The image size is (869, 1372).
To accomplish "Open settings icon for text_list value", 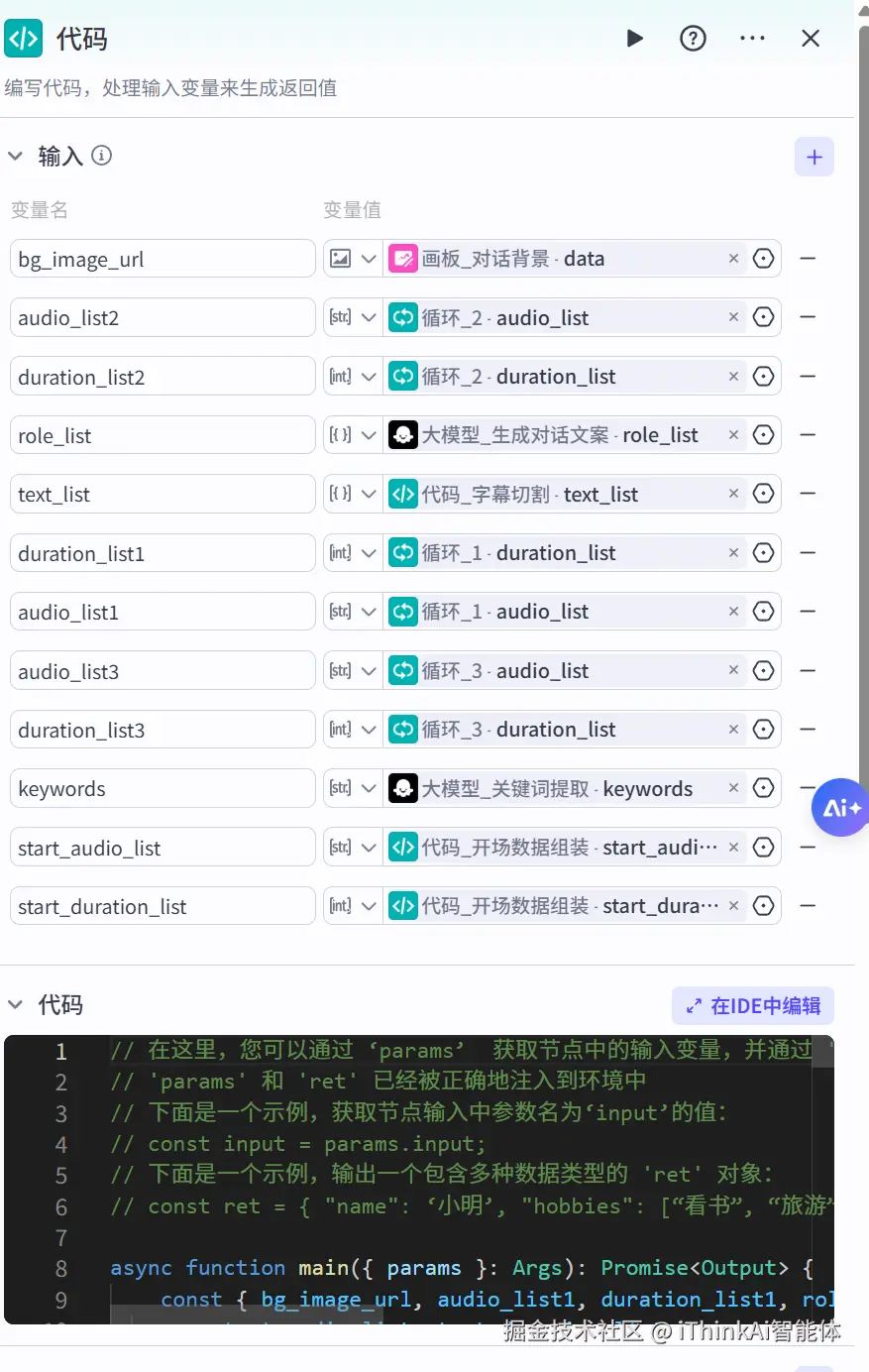I will [x=763, y=494].
